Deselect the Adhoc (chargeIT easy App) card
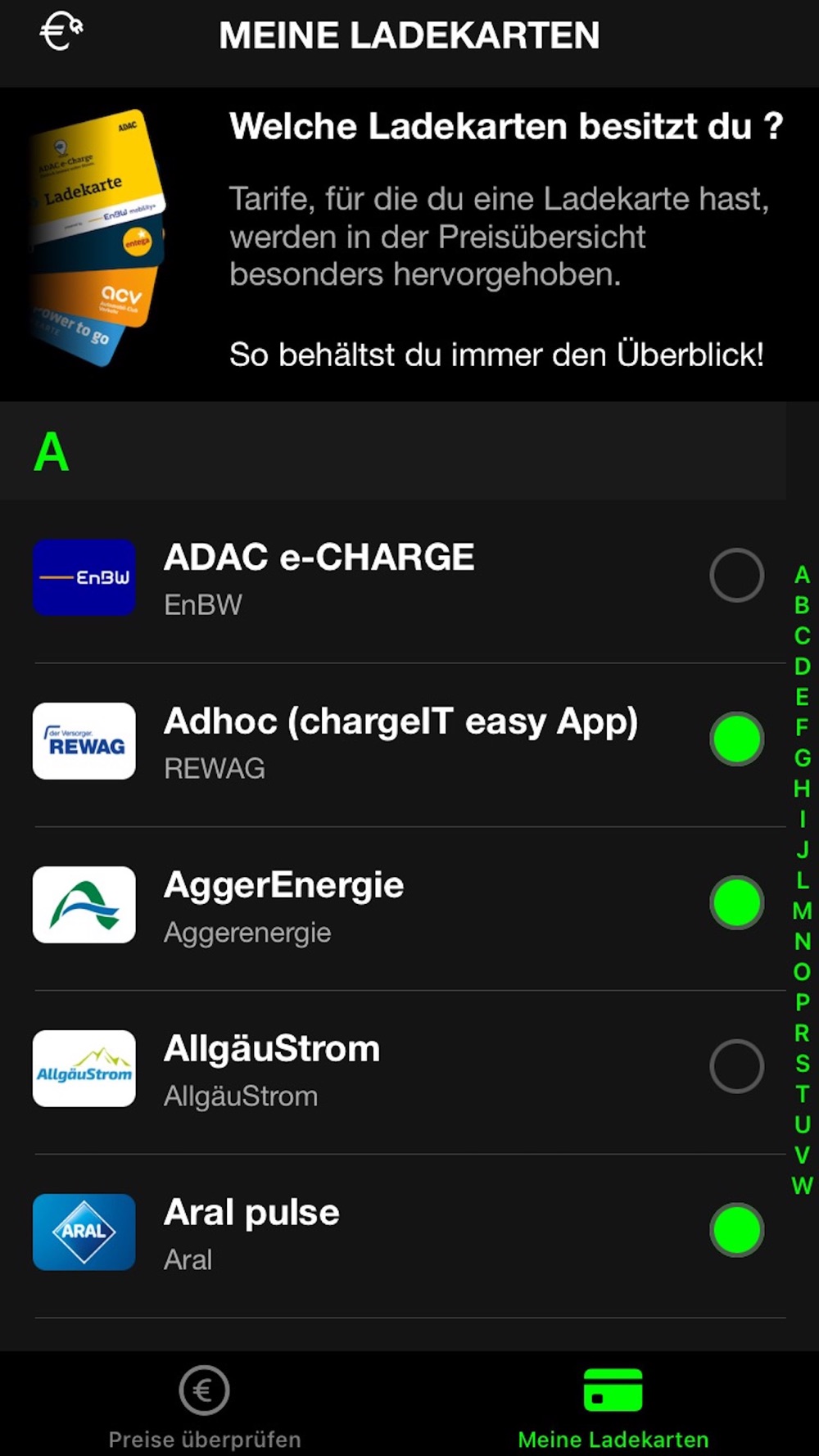 (x=736, y=739)
